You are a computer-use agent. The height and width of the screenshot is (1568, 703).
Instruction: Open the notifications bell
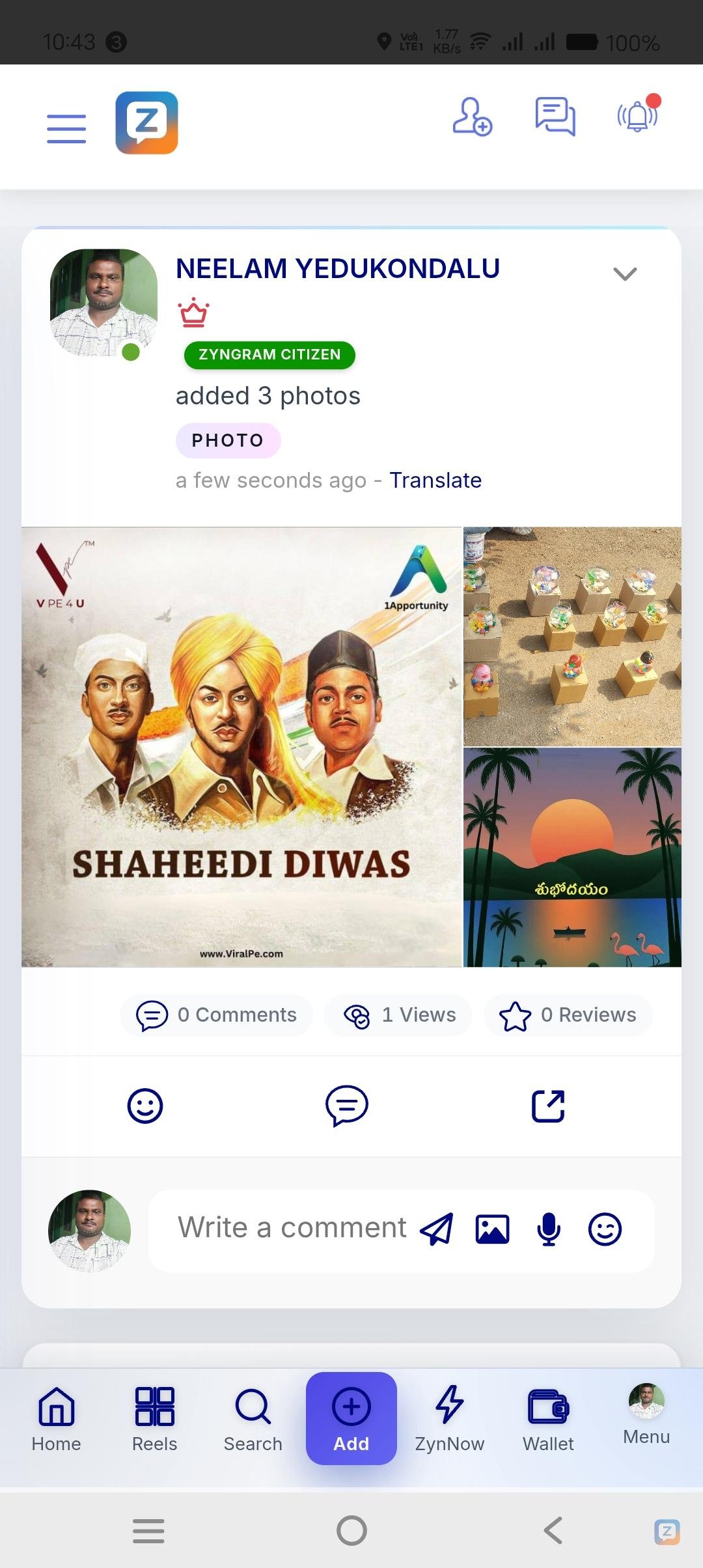(x=638, y=115)
